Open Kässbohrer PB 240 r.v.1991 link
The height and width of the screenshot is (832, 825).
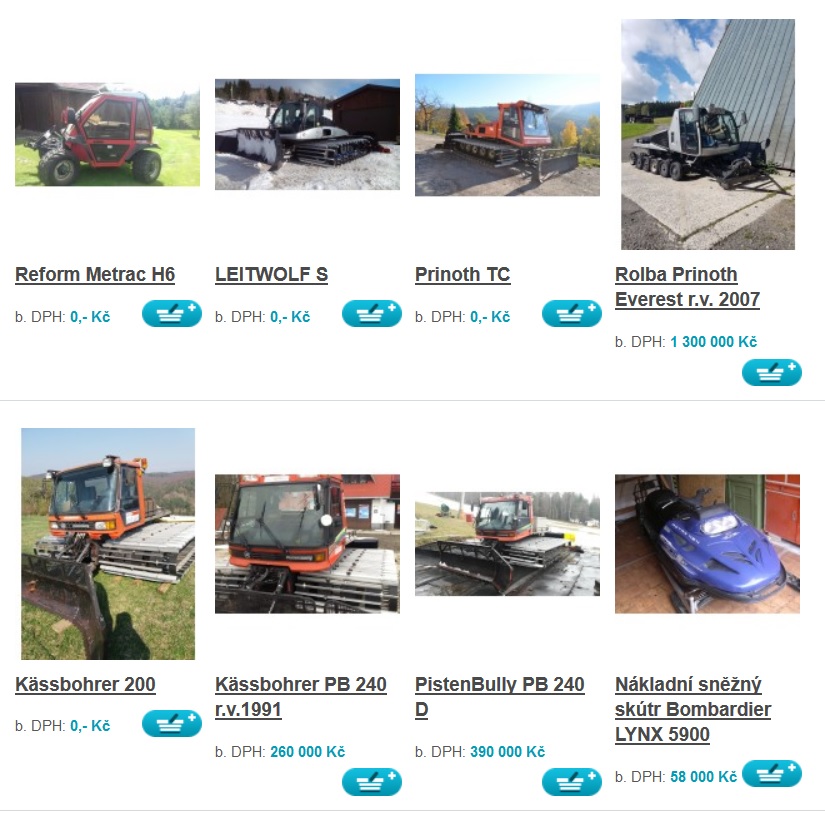300,697
